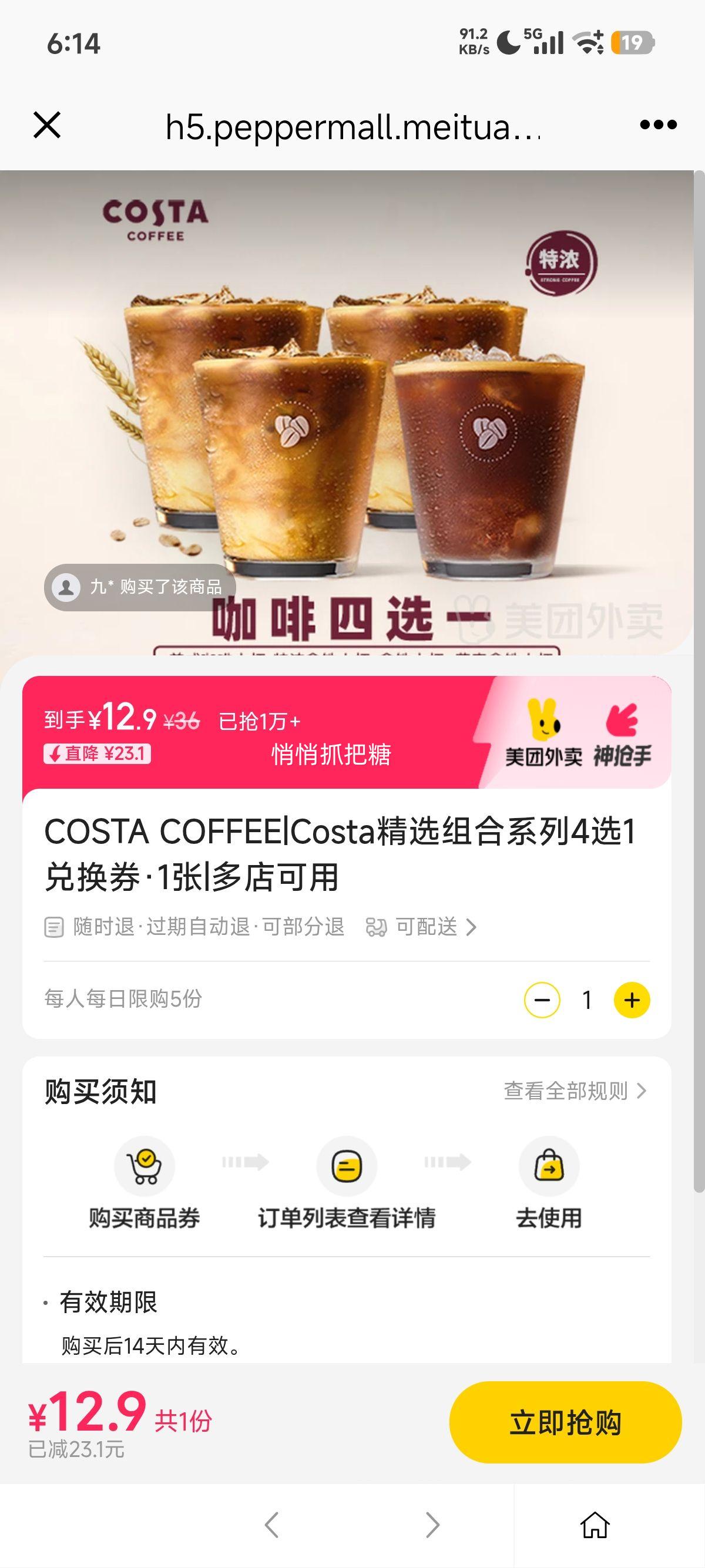
Task: Open 可配送 delivery details chevron
Action: pos(472,927)
